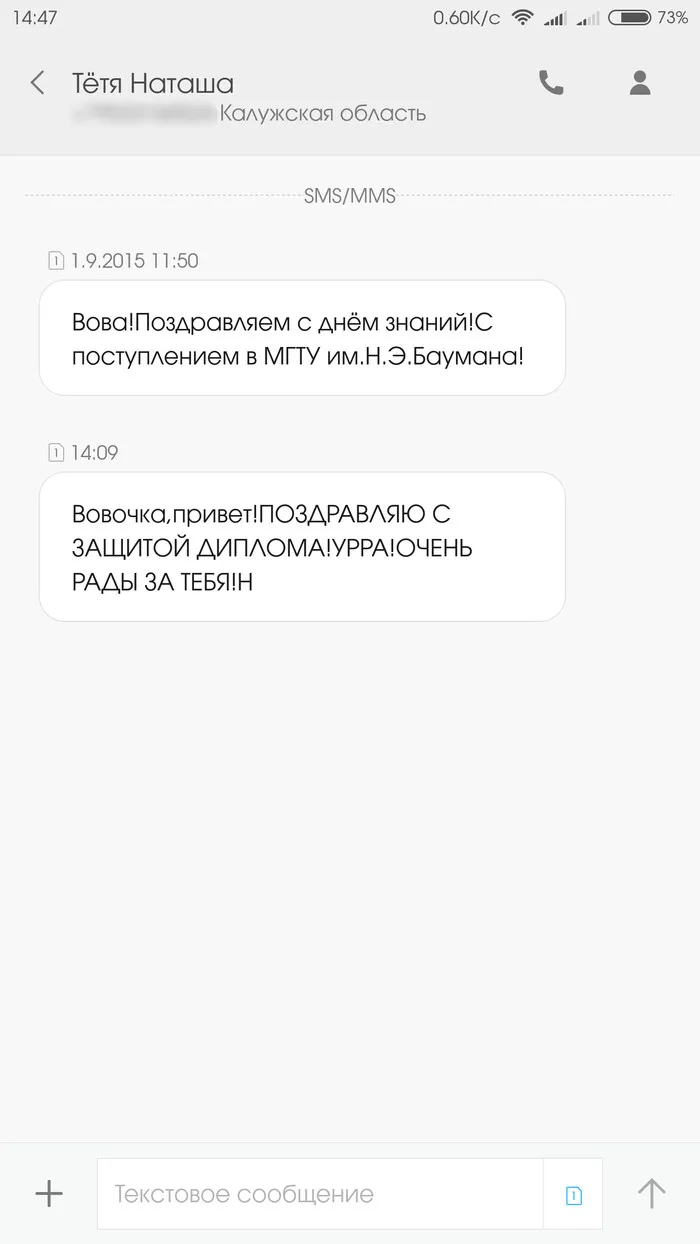
Task: Go back from Тётя Наташа conversation
Action: click(38, 83)
